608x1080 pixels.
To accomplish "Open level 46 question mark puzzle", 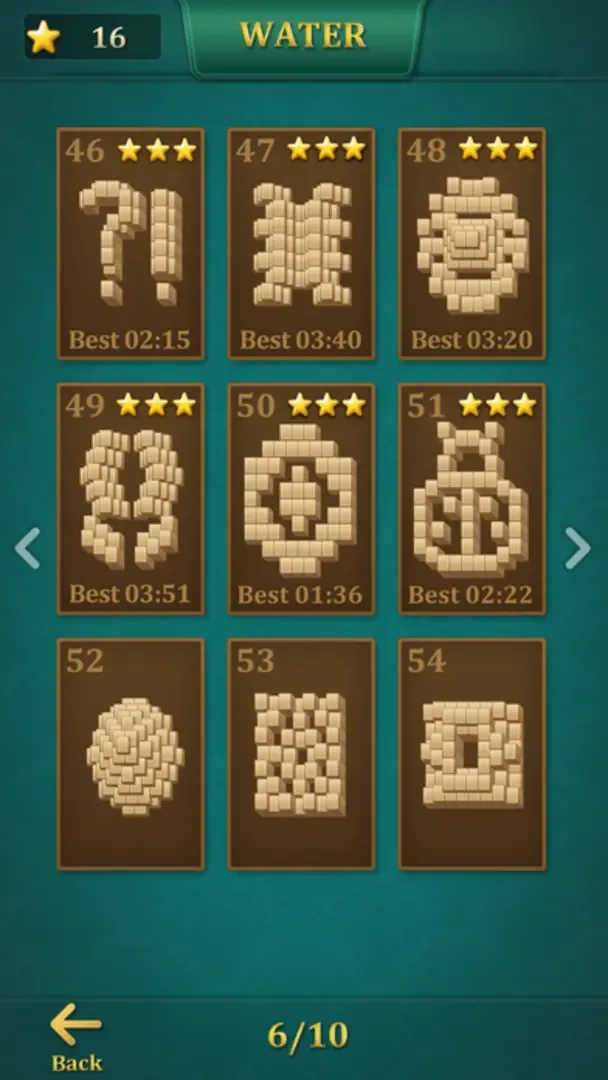I will (x=131, y=243).
